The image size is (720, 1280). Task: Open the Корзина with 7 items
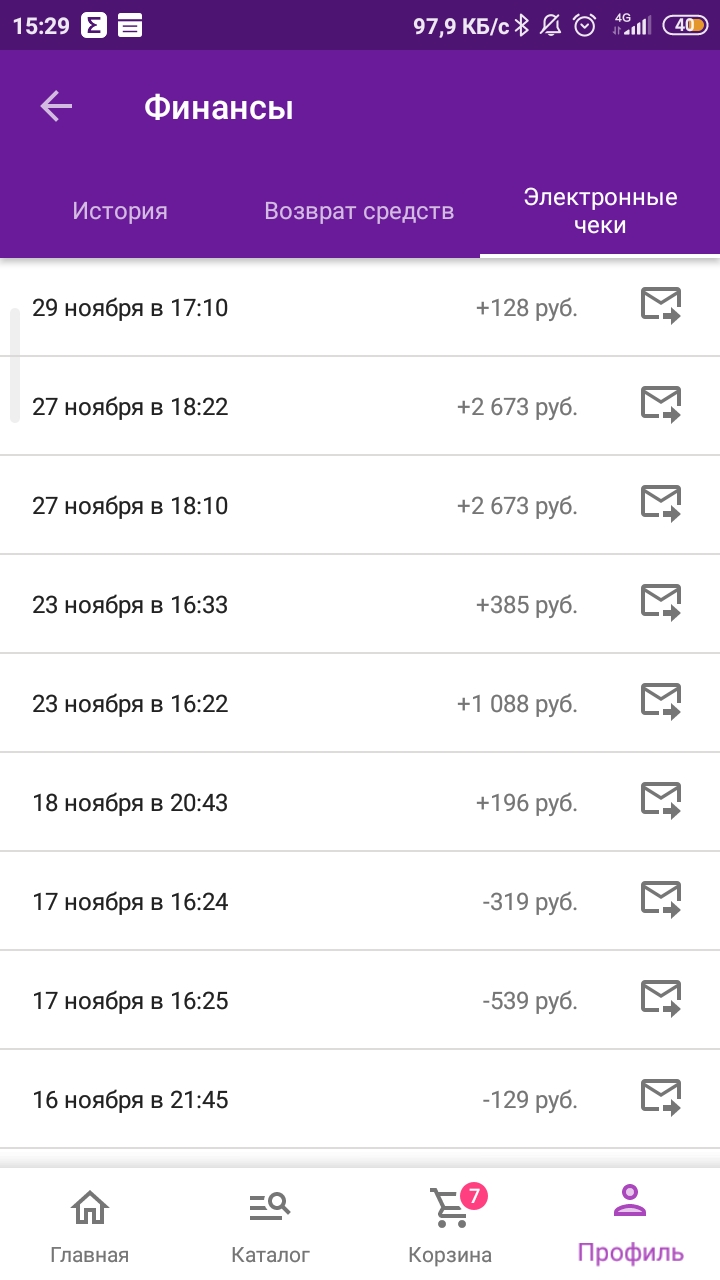[x=450, y=1224]
